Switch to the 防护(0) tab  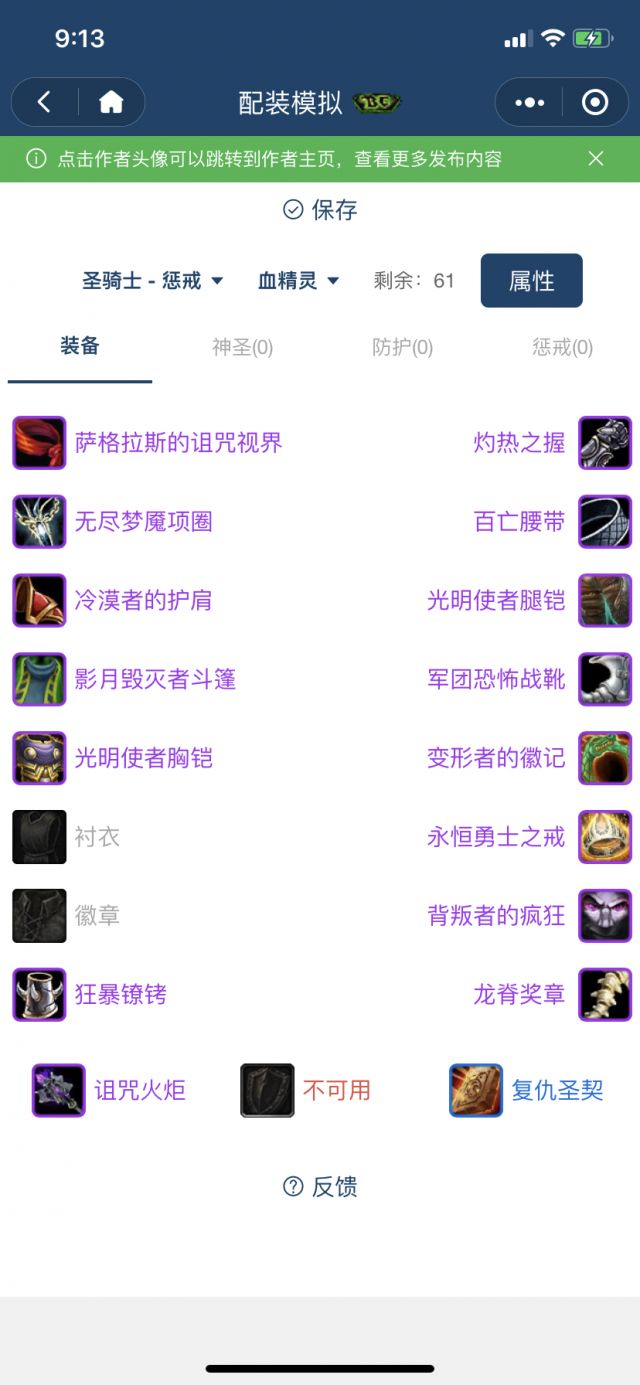click(x=402, y=347)
